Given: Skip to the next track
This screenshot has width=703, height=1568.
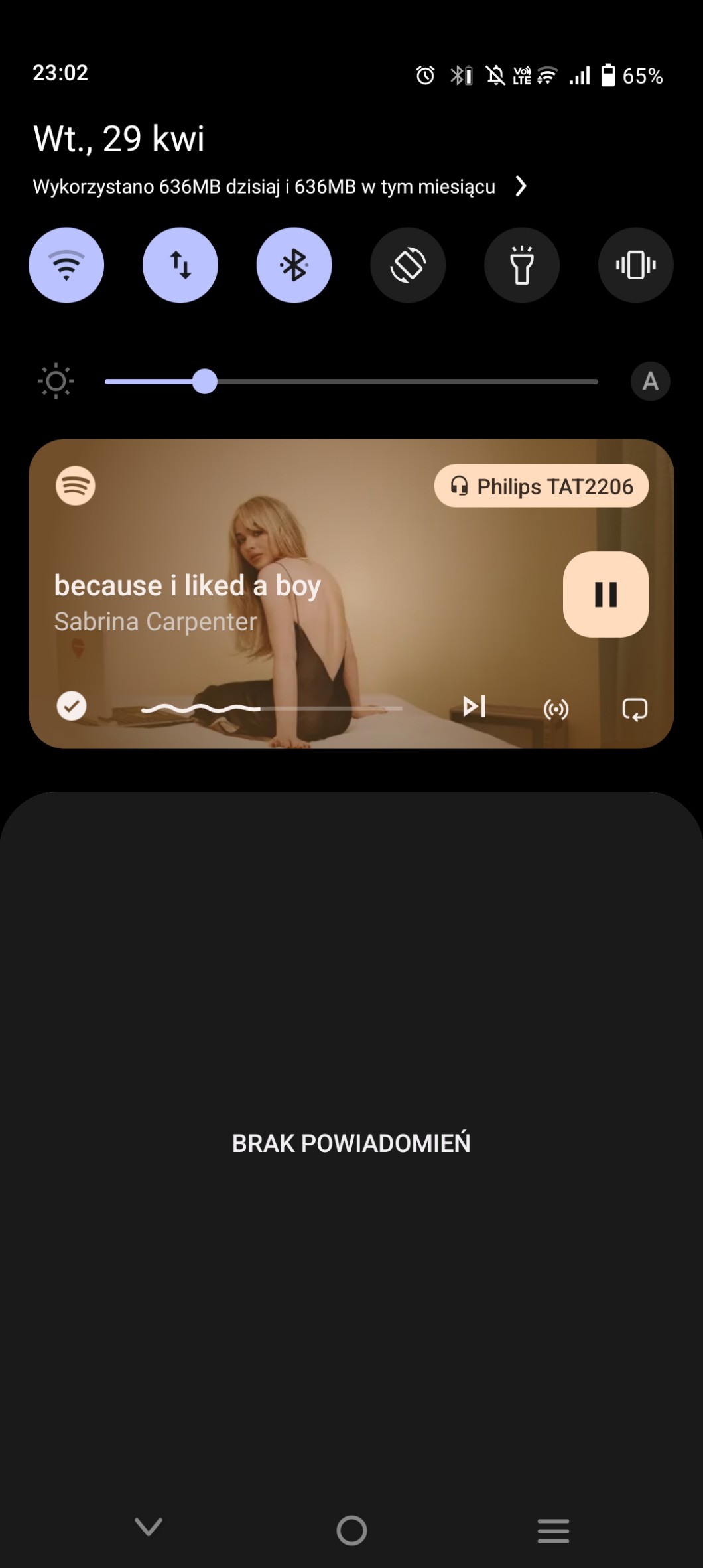Looking at the screenshot, I should tap(474, 706).
